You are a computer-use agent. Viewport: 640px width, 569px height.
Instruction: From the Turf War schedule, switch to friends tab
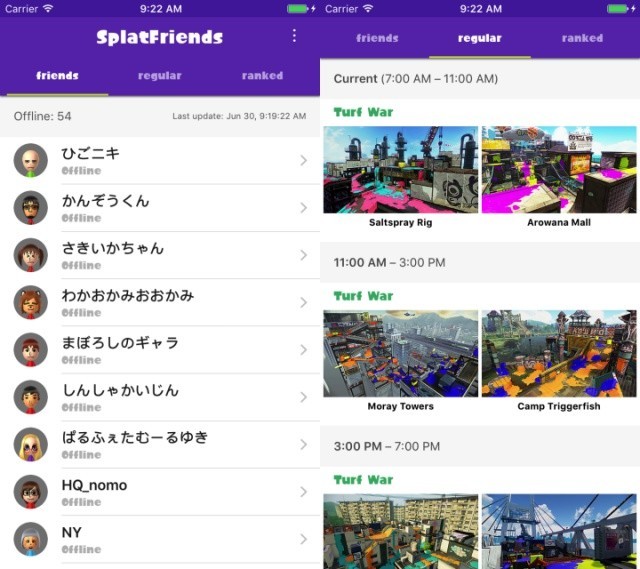pyautogui.click(x=377, y=38)
